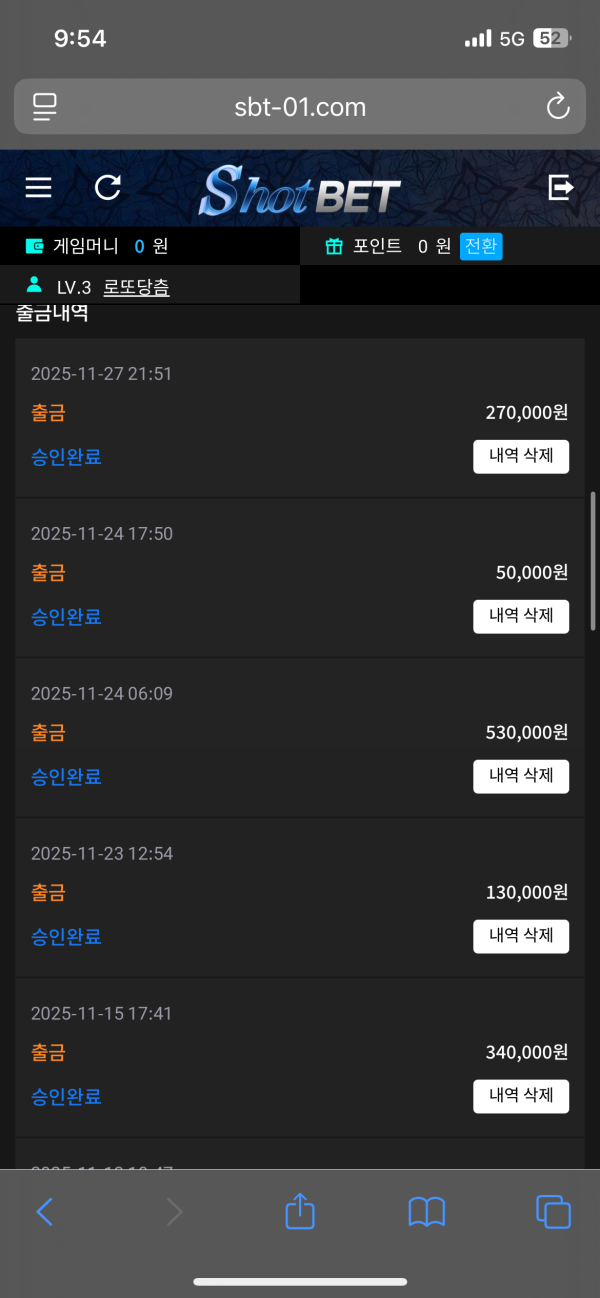Delete the 130,000원 withdrawal record
The image size is (600, 1298).
521,937
